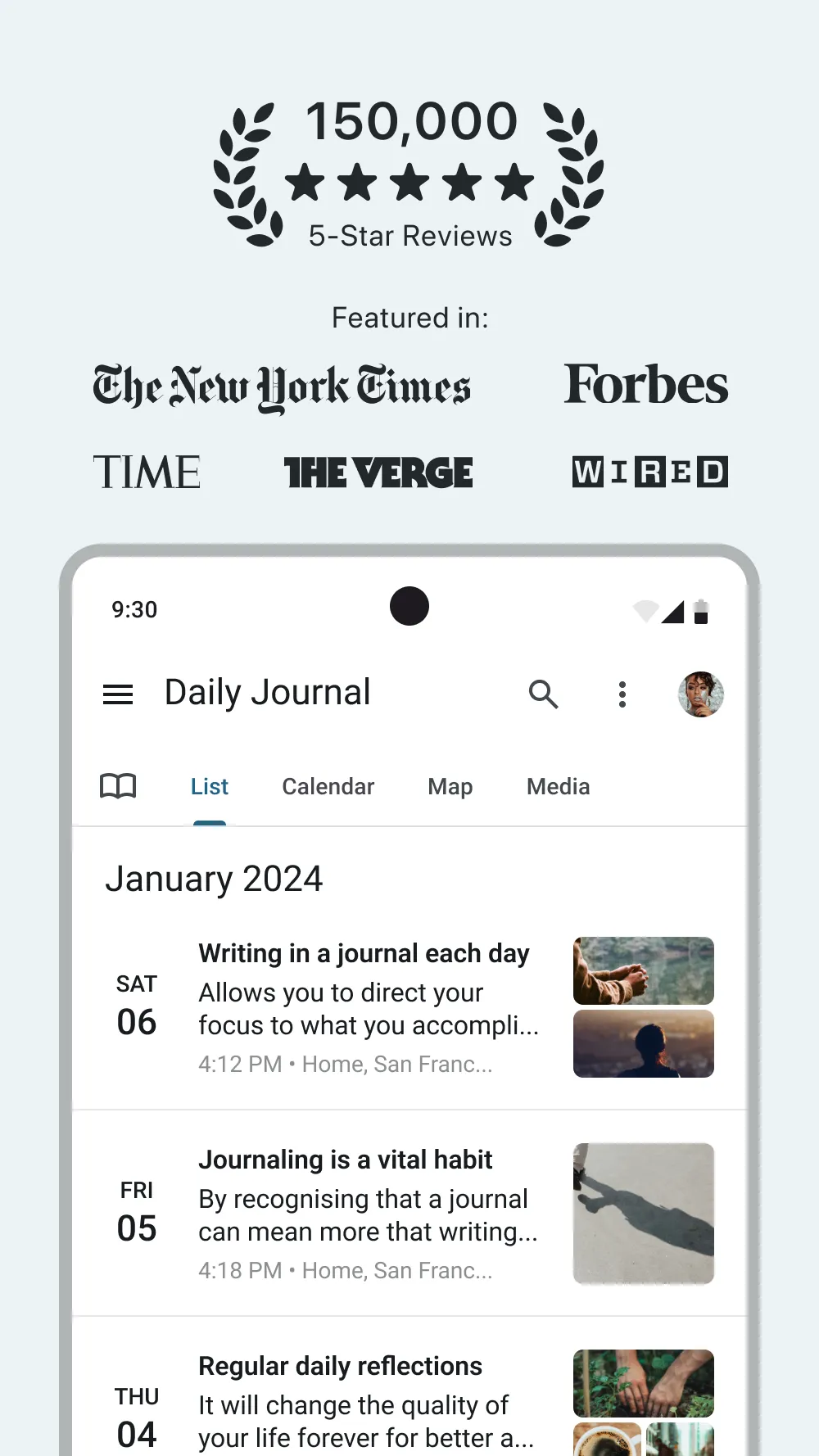
Task: Click the cellular signal icon in status bar
Action: click(x=674, y=611)
